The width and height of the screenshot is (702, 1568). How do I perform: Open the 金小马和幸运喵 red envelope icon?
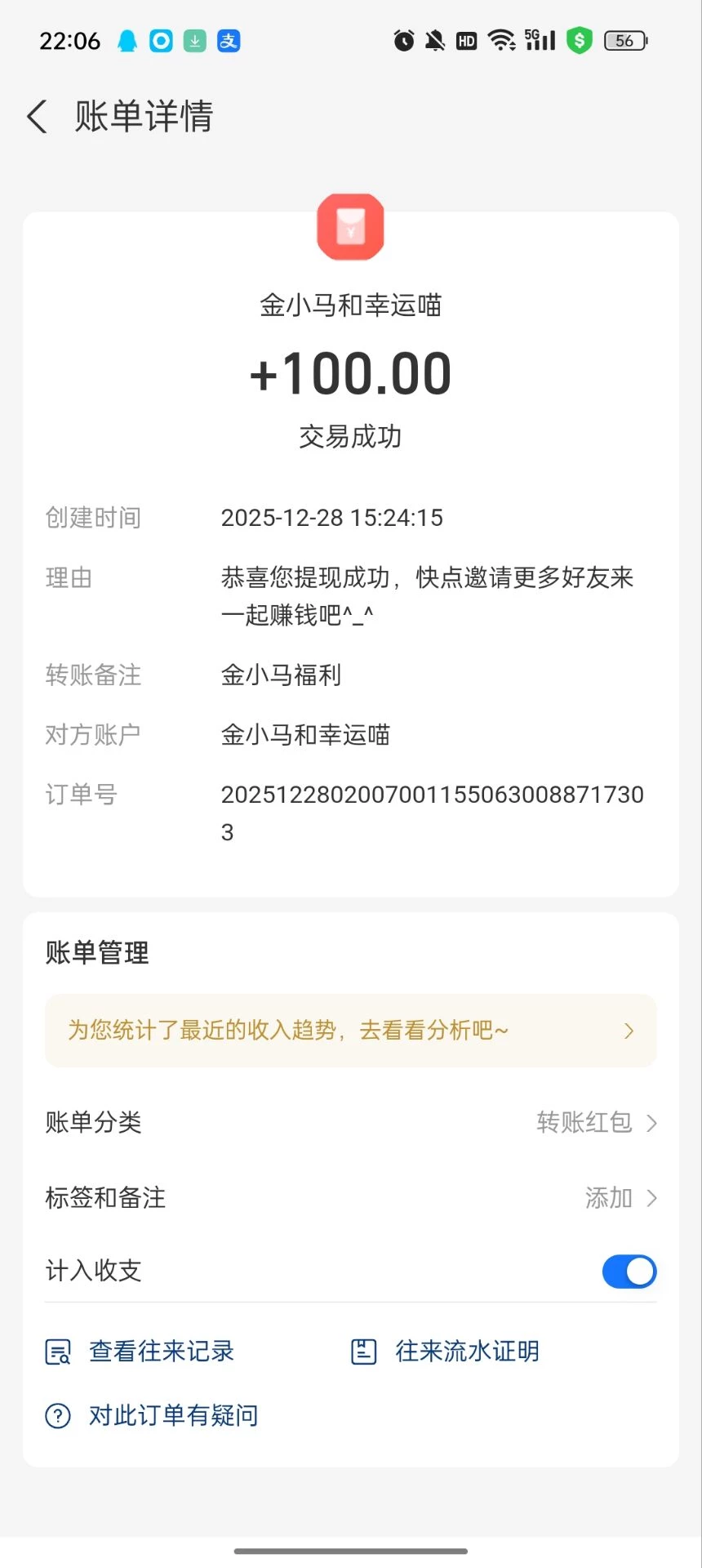(350, 228)
